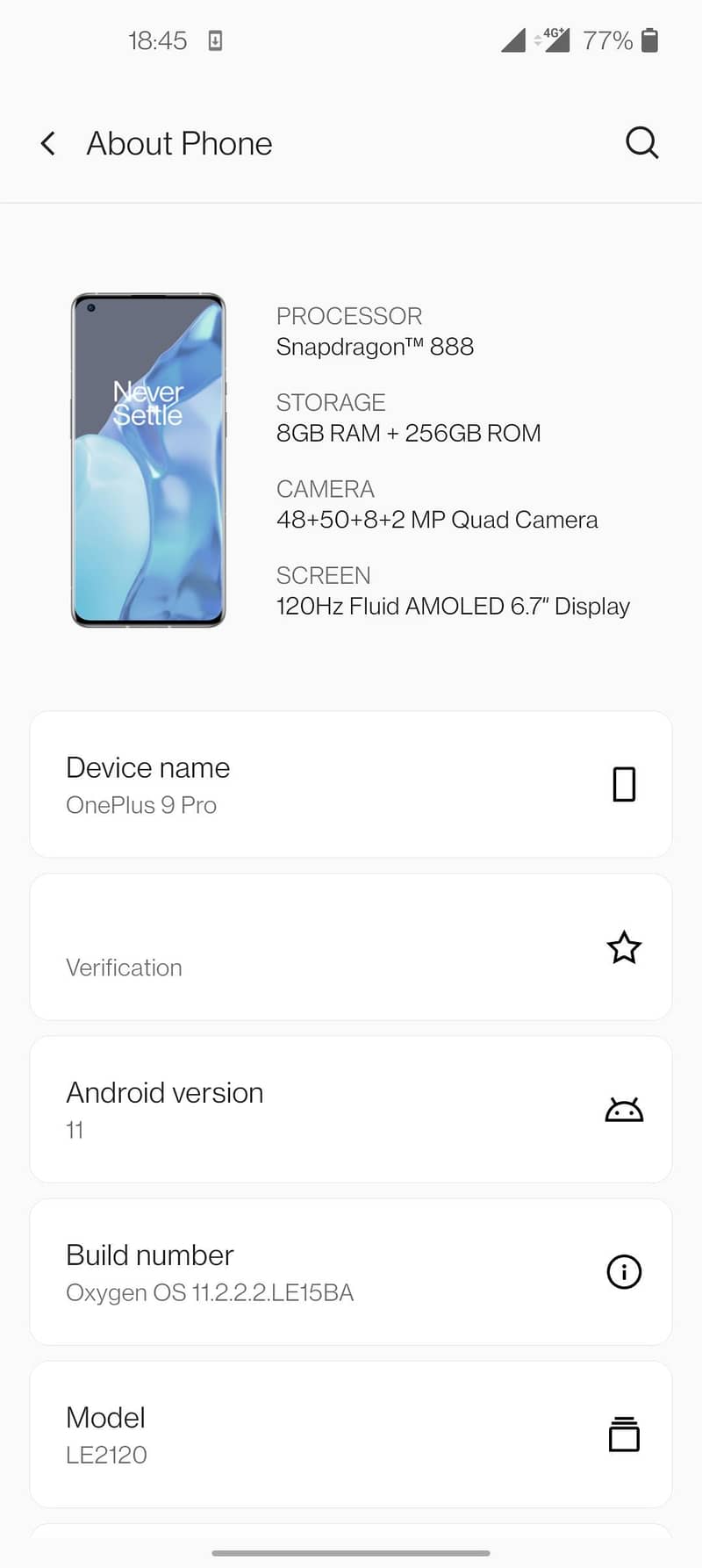Tap the Android robot icon for Android version
Screen dimensions: 702x1568
[x=623, y=1109]
